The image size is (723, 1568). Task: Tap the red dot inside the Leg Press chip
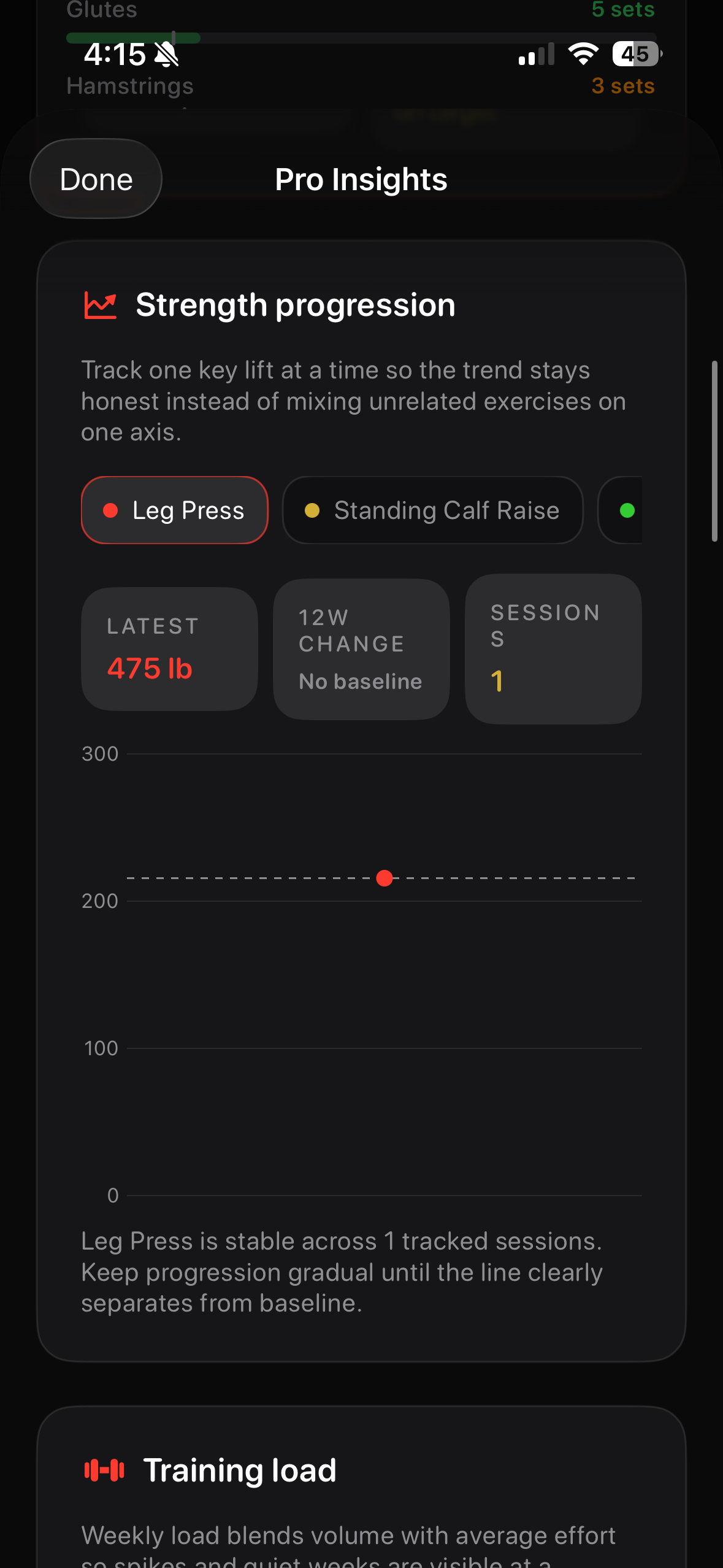(111, 510)
